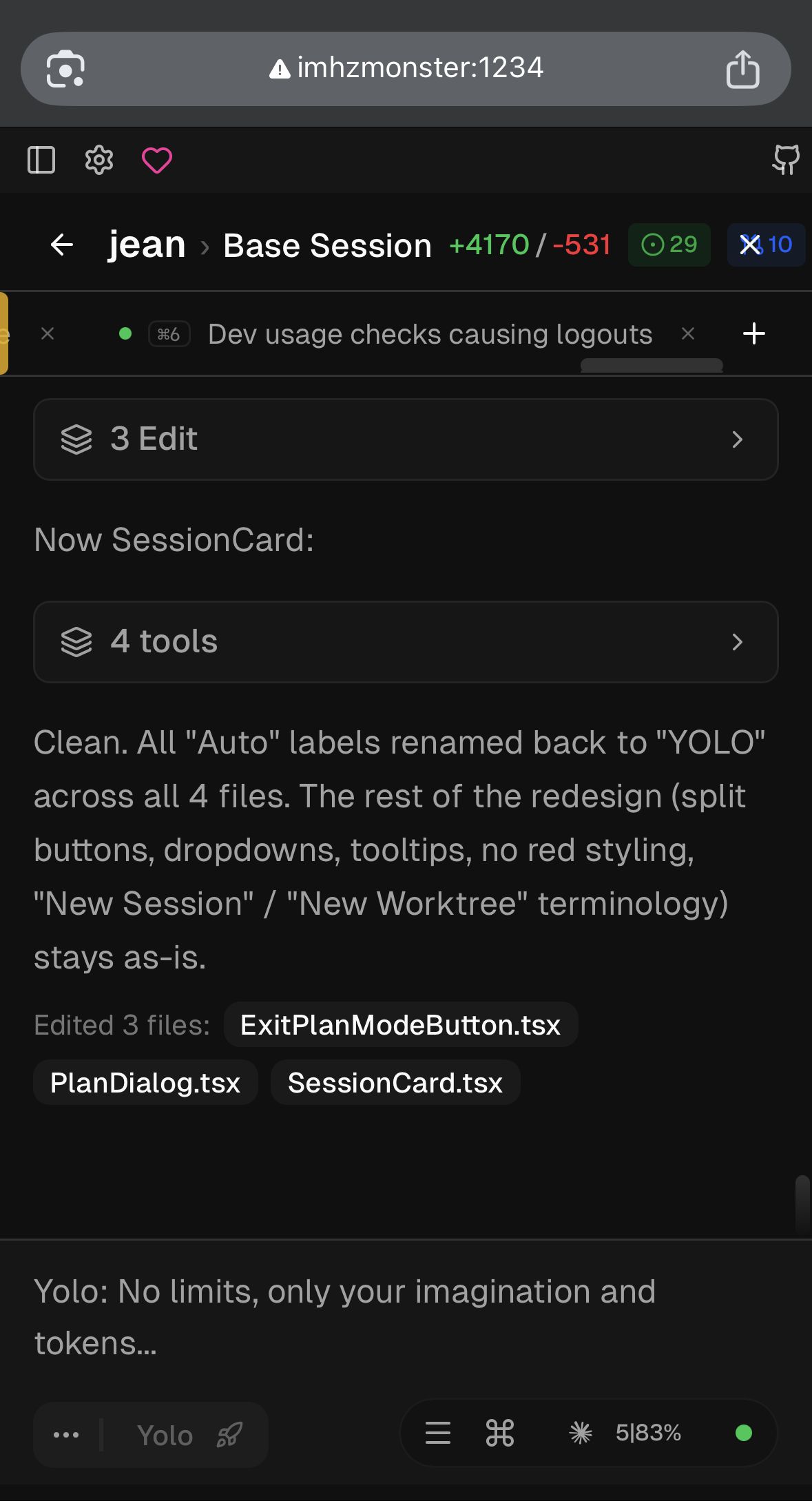Image resolution: width=812 pixels, height=1501 pixels.
Task: Open the hamburger lines menu
Action: pyautogui.click(x=438, y=1433)
